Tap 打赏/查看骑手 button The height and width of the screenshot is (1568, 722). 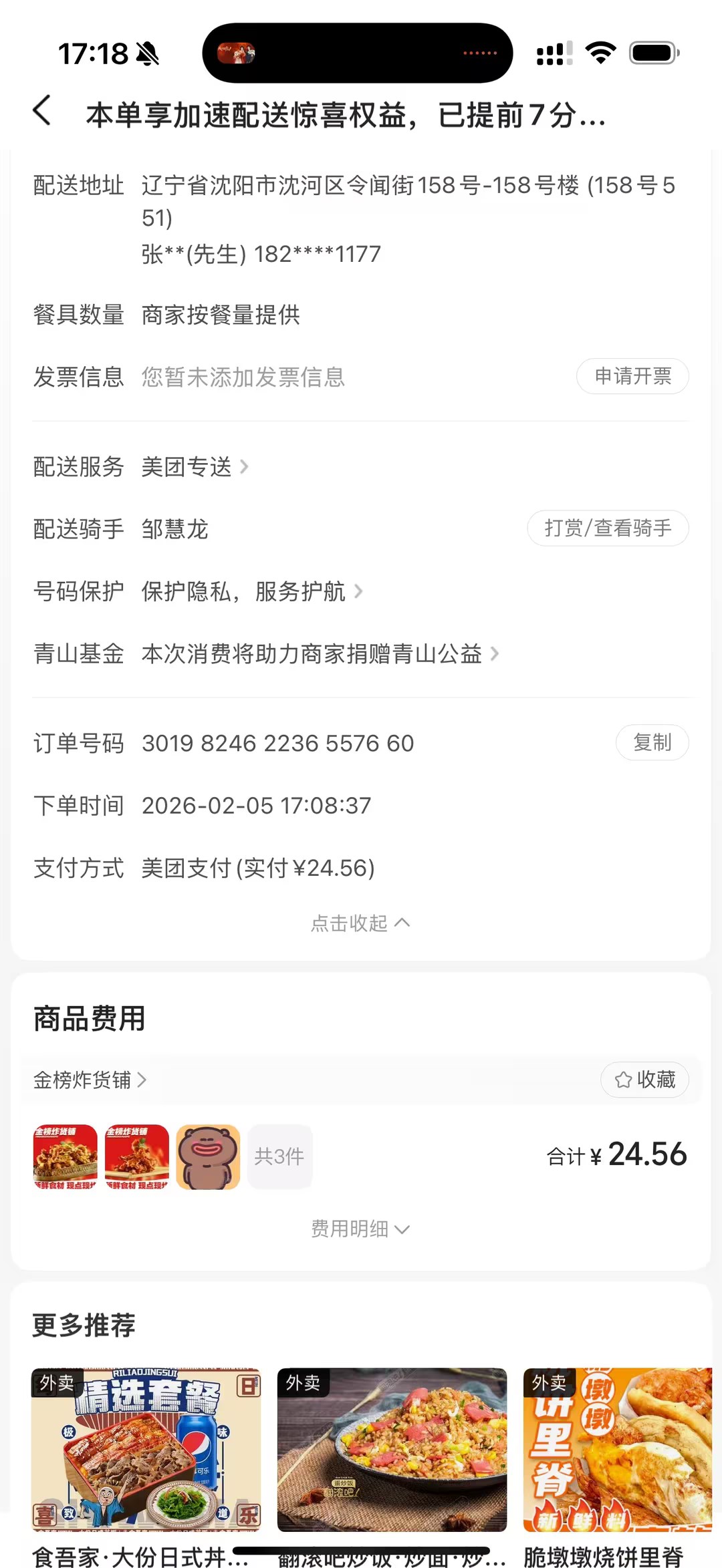[x=608, y=528]
